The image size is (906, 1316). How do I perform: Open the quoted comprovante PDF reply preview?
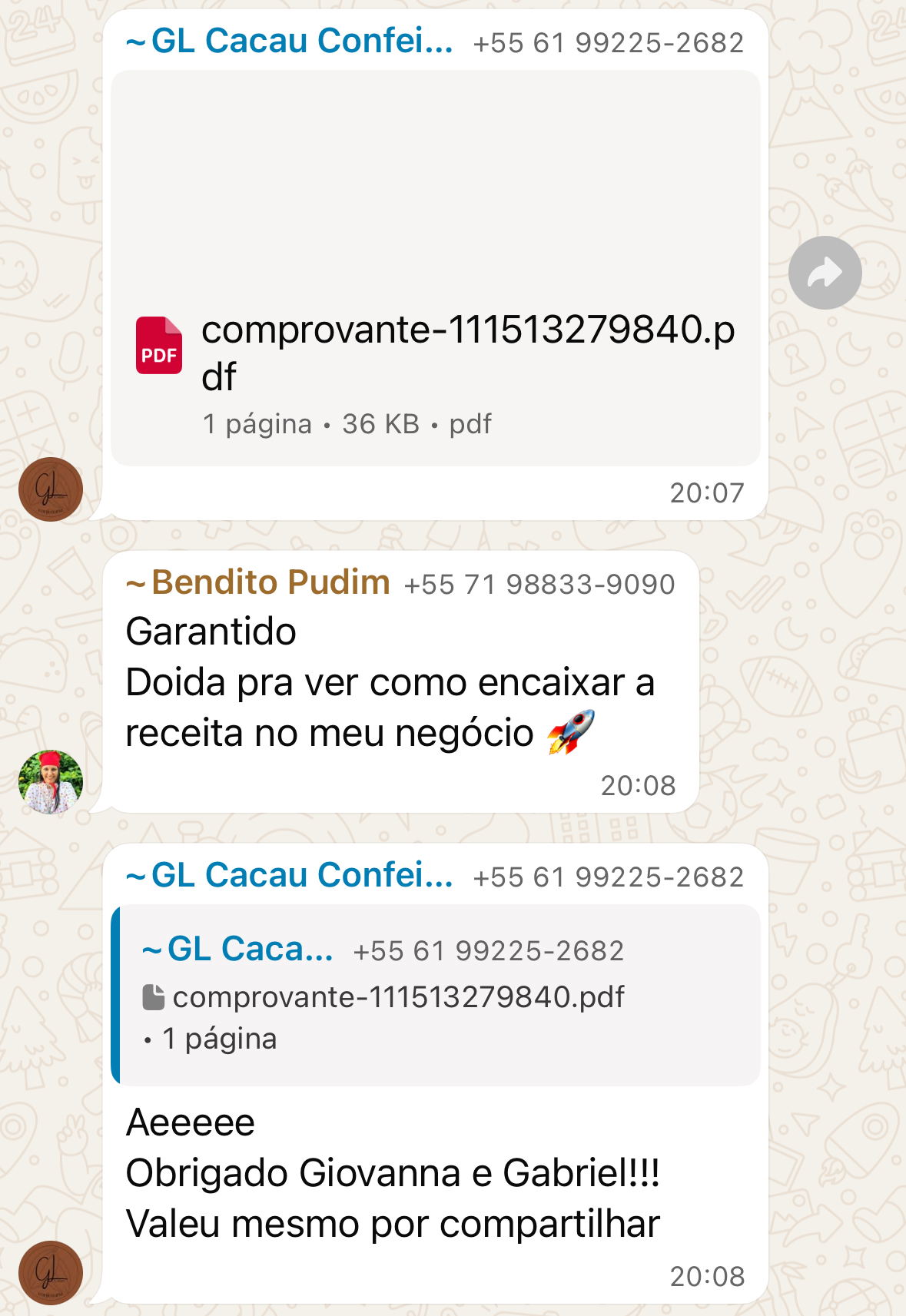tap(435, 994)
